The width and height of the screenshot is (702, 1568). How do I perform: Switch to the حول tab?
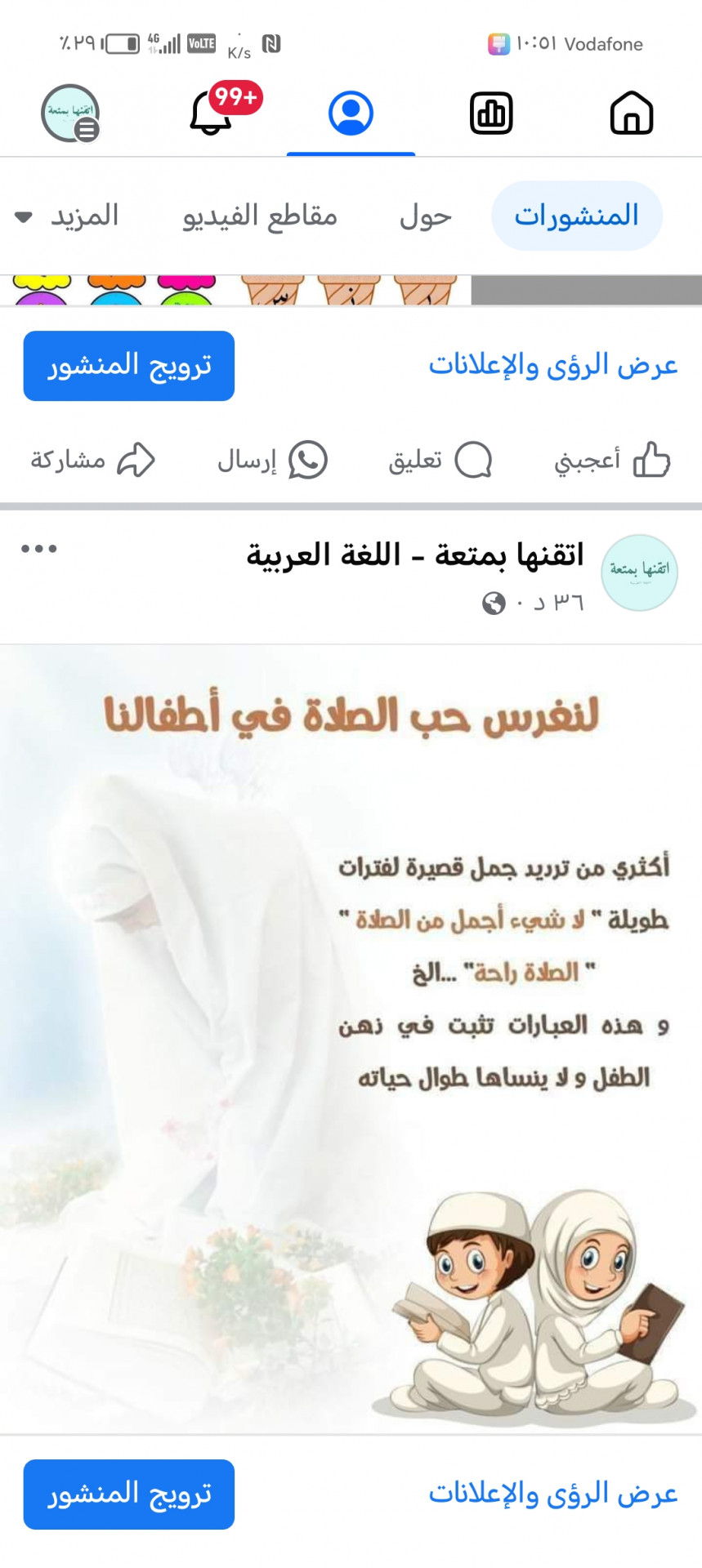pos(425,216)
